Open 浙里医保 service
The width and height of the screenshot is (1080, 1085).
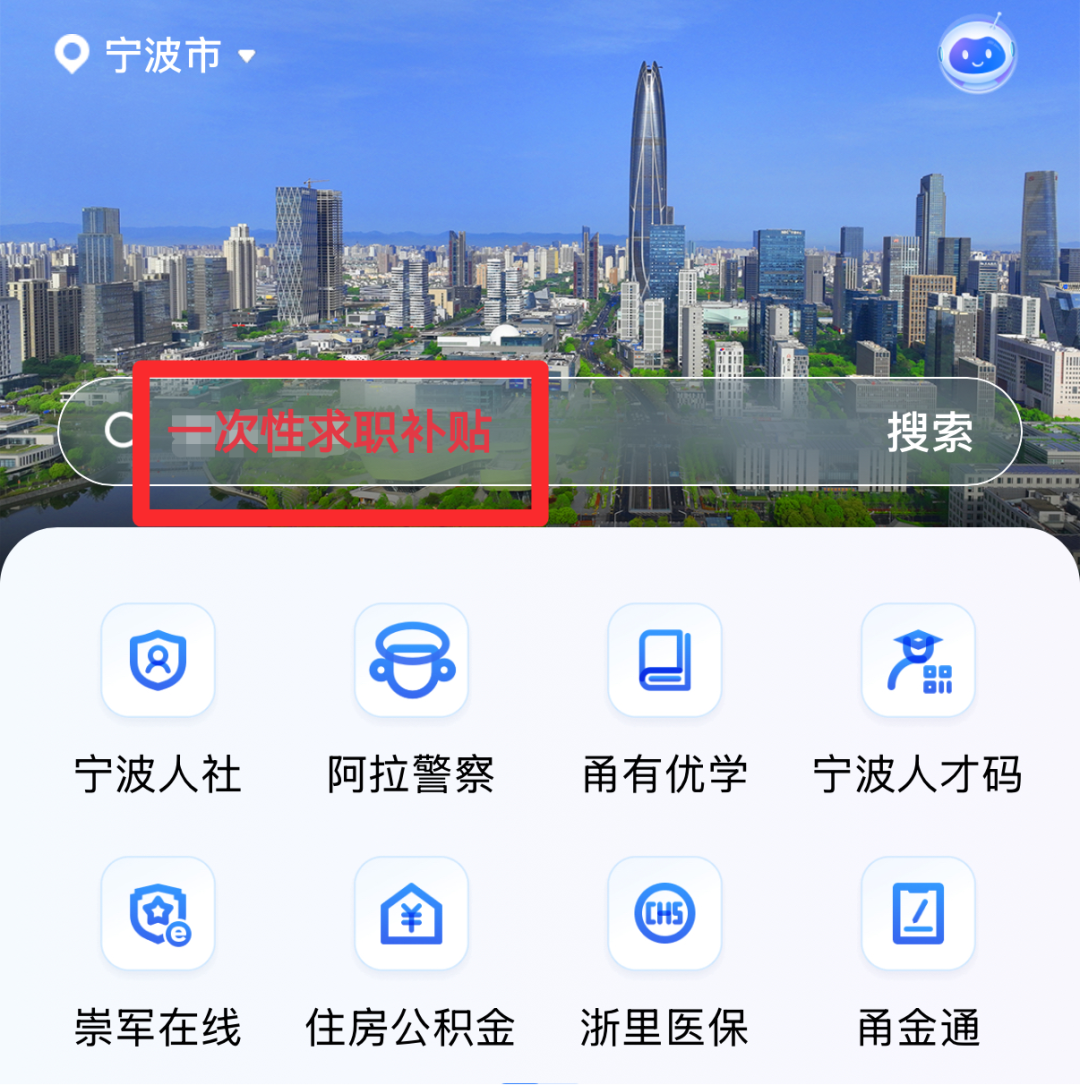click(x=665, y=913)
